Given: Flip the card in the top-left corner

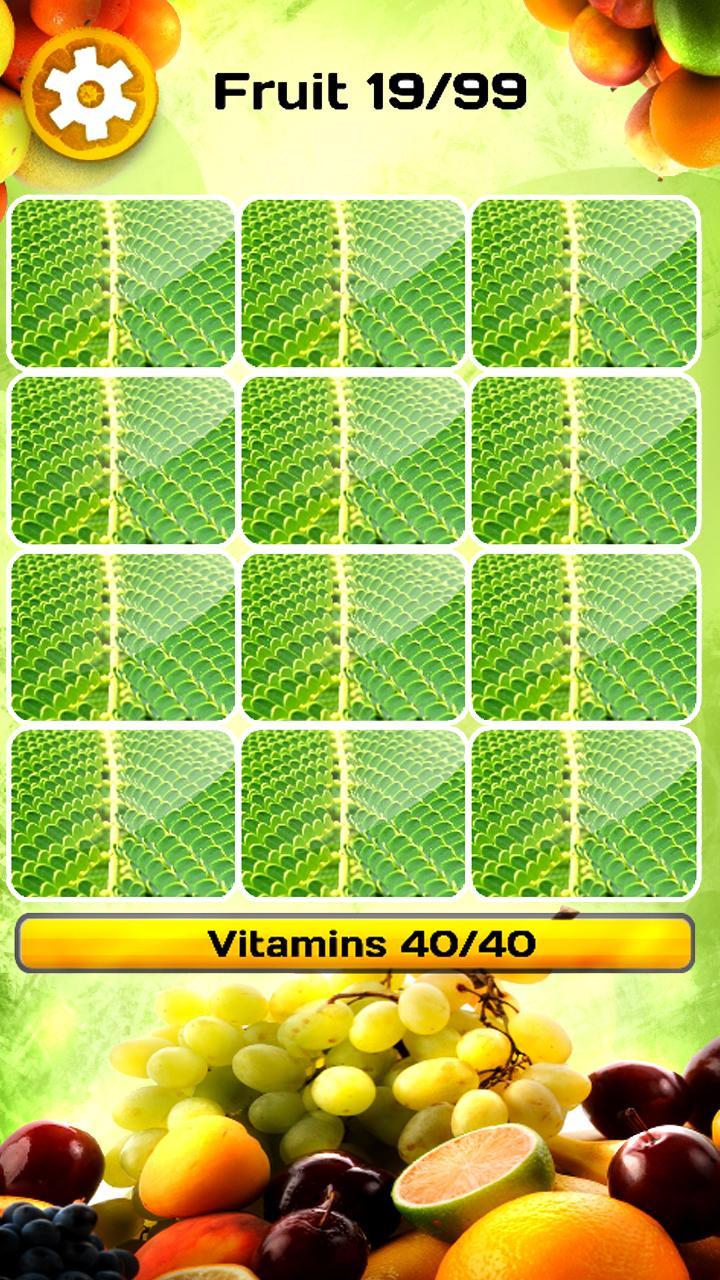Looking at the screenshot, I should tap(122, 283).
